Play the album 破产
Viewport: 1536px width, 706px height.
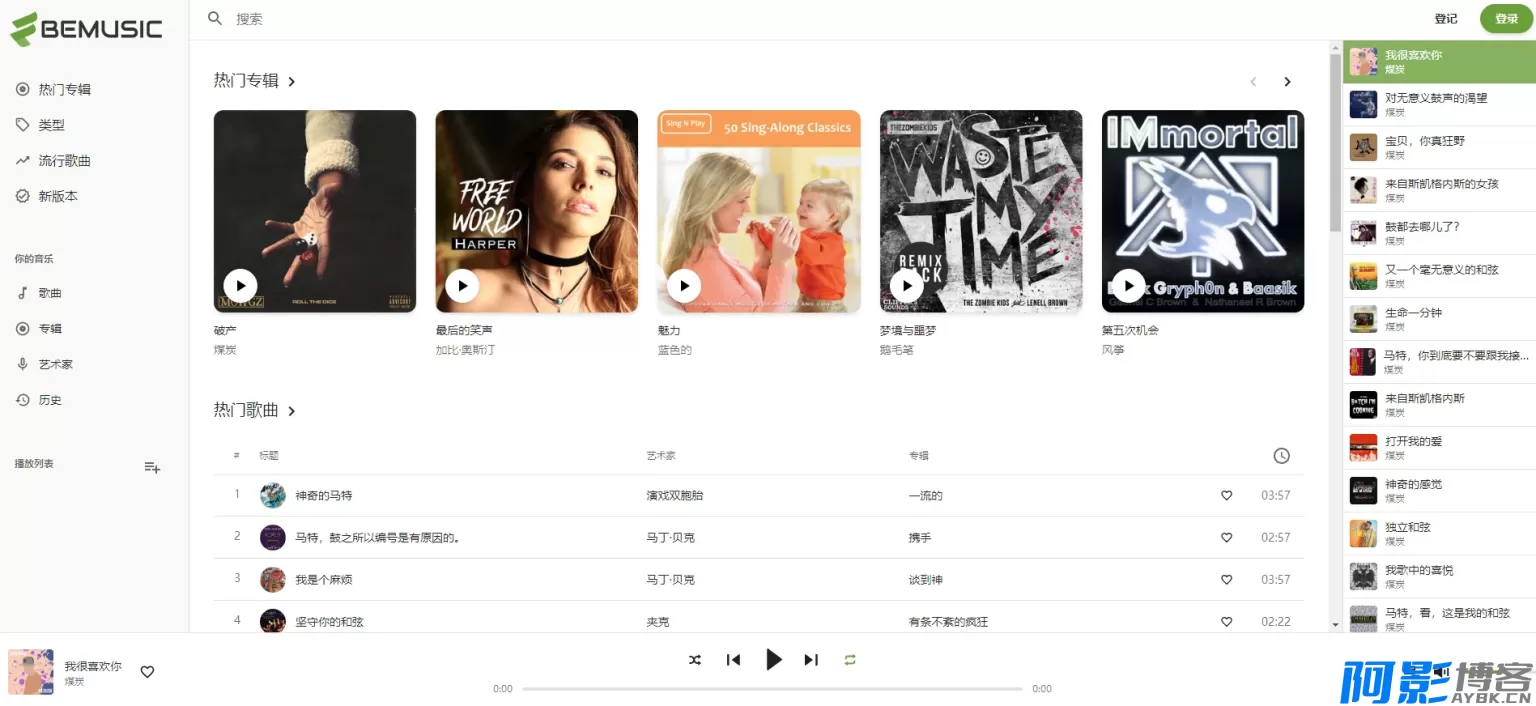tap(240, 286)
